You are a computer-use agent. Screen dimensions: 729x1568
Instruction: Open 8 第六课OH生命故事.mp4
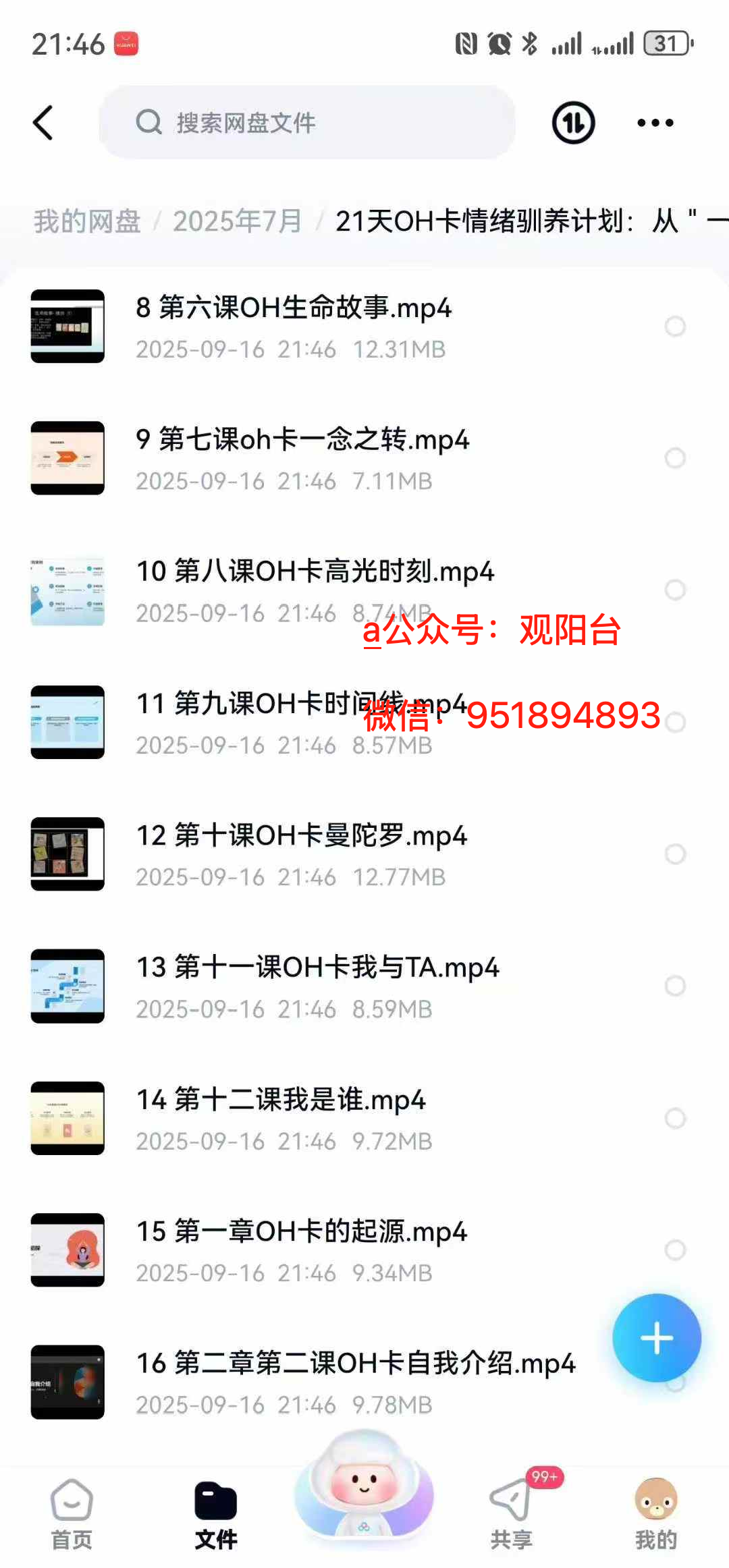pyautogui.click(x=293, y=308)
